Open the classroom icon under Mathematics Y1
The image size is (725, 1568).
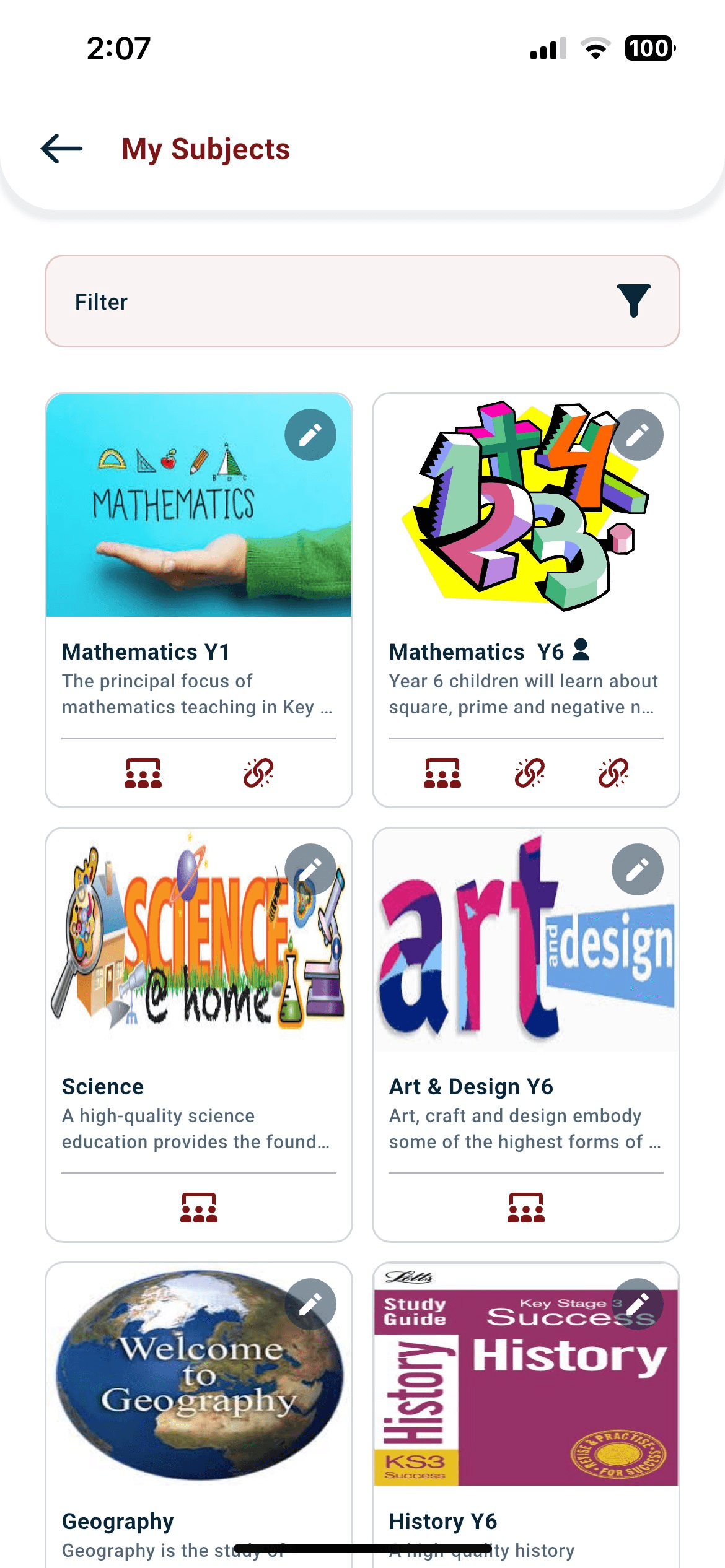pos(143,773)
